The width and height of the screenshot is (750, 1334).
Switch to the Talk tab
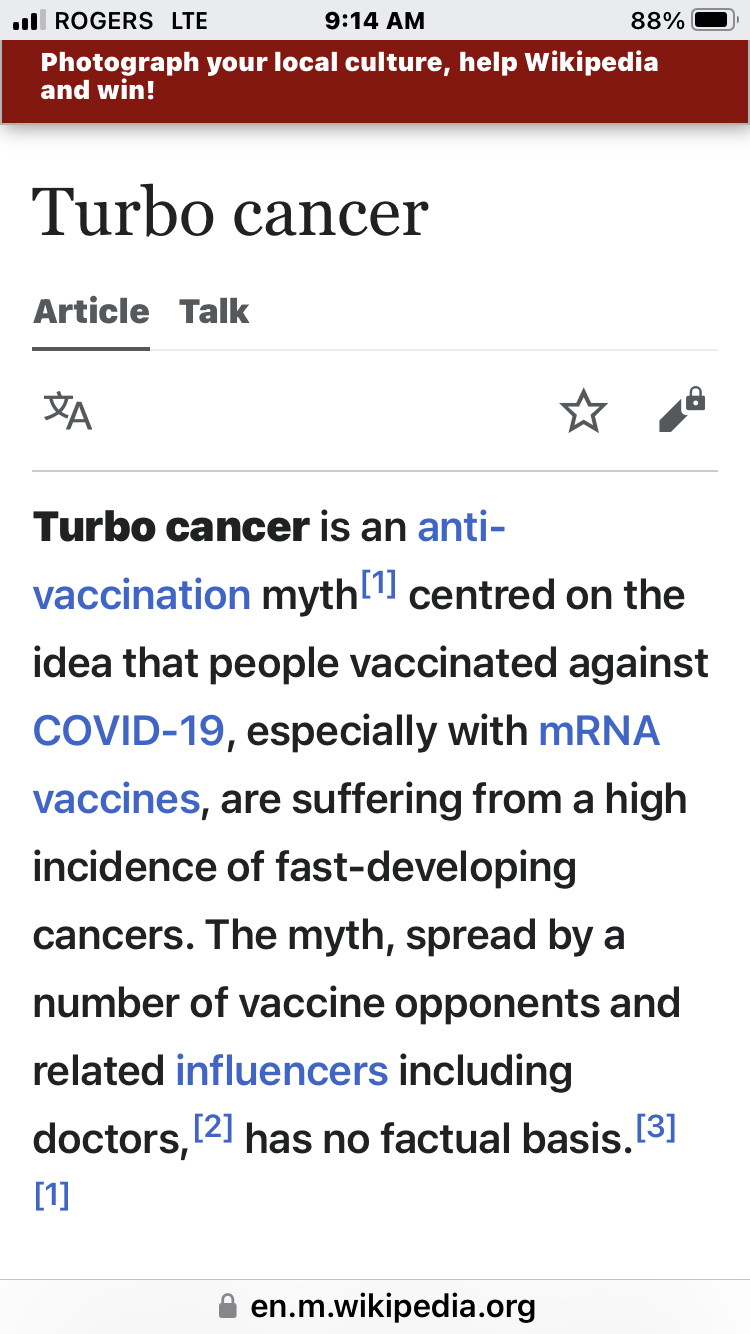click(x=214, y=311)
